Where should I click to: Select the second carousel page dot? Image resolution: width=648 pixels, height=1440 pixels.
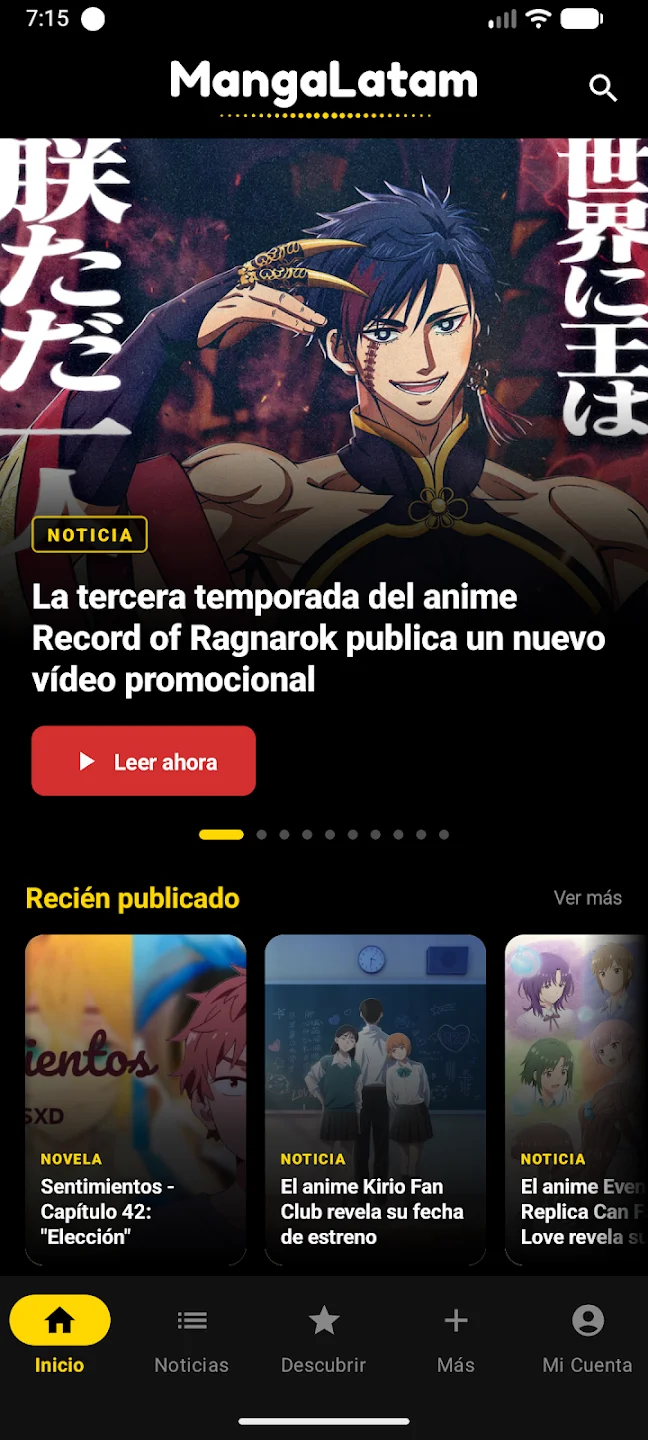(x=261, y=834)
